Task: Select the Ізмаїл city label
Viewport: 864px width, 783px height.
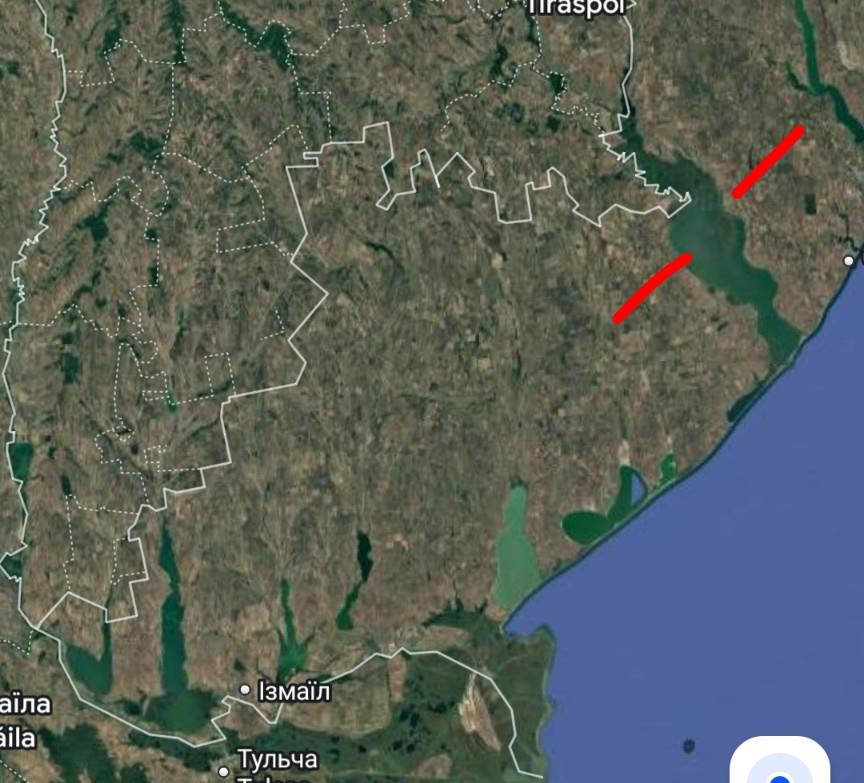Action: pos(293,691)
